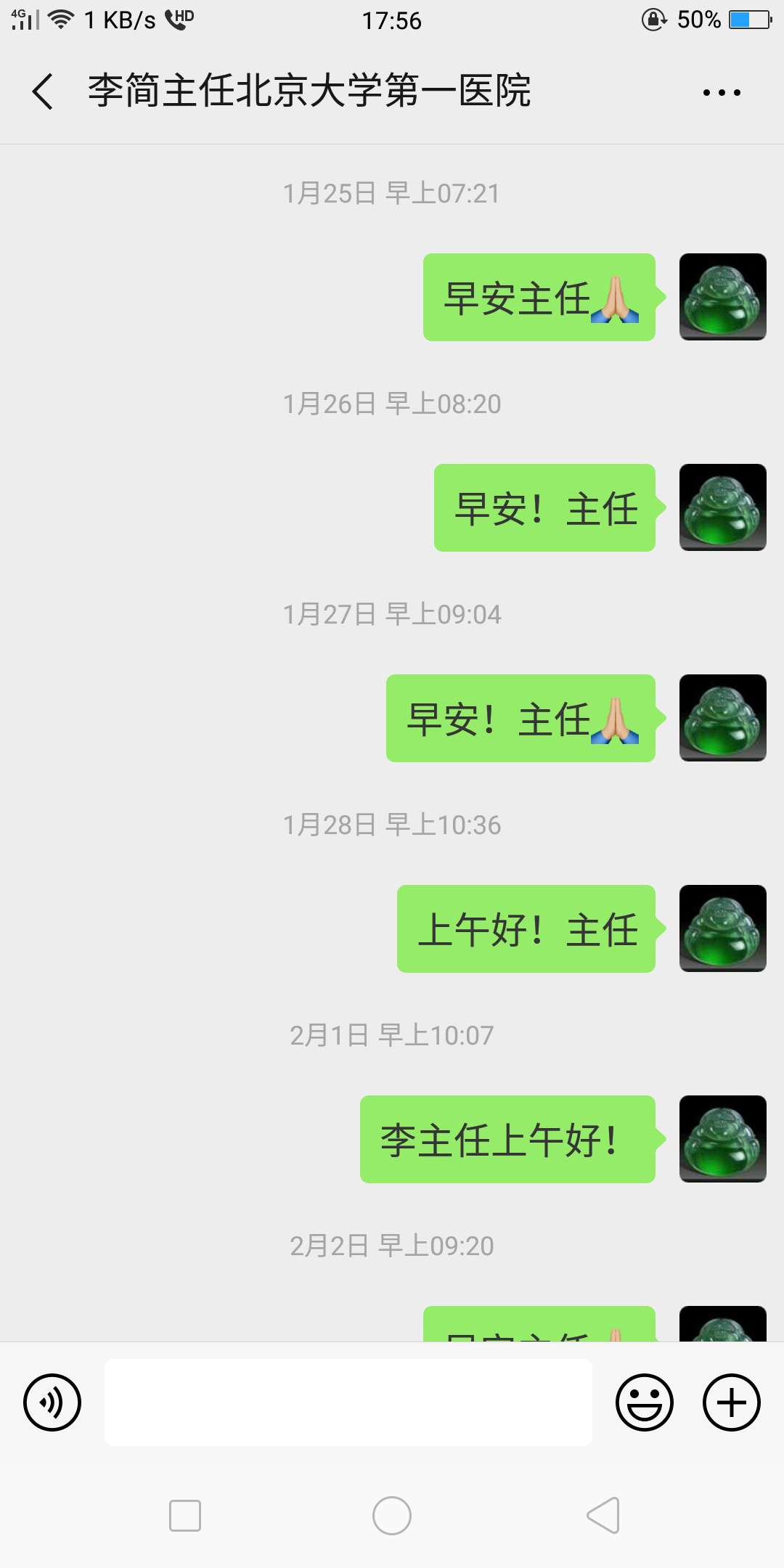784x1568 pixels.
Task: Tap the clock showing 17:56
Action: click(x=392, y=20)
